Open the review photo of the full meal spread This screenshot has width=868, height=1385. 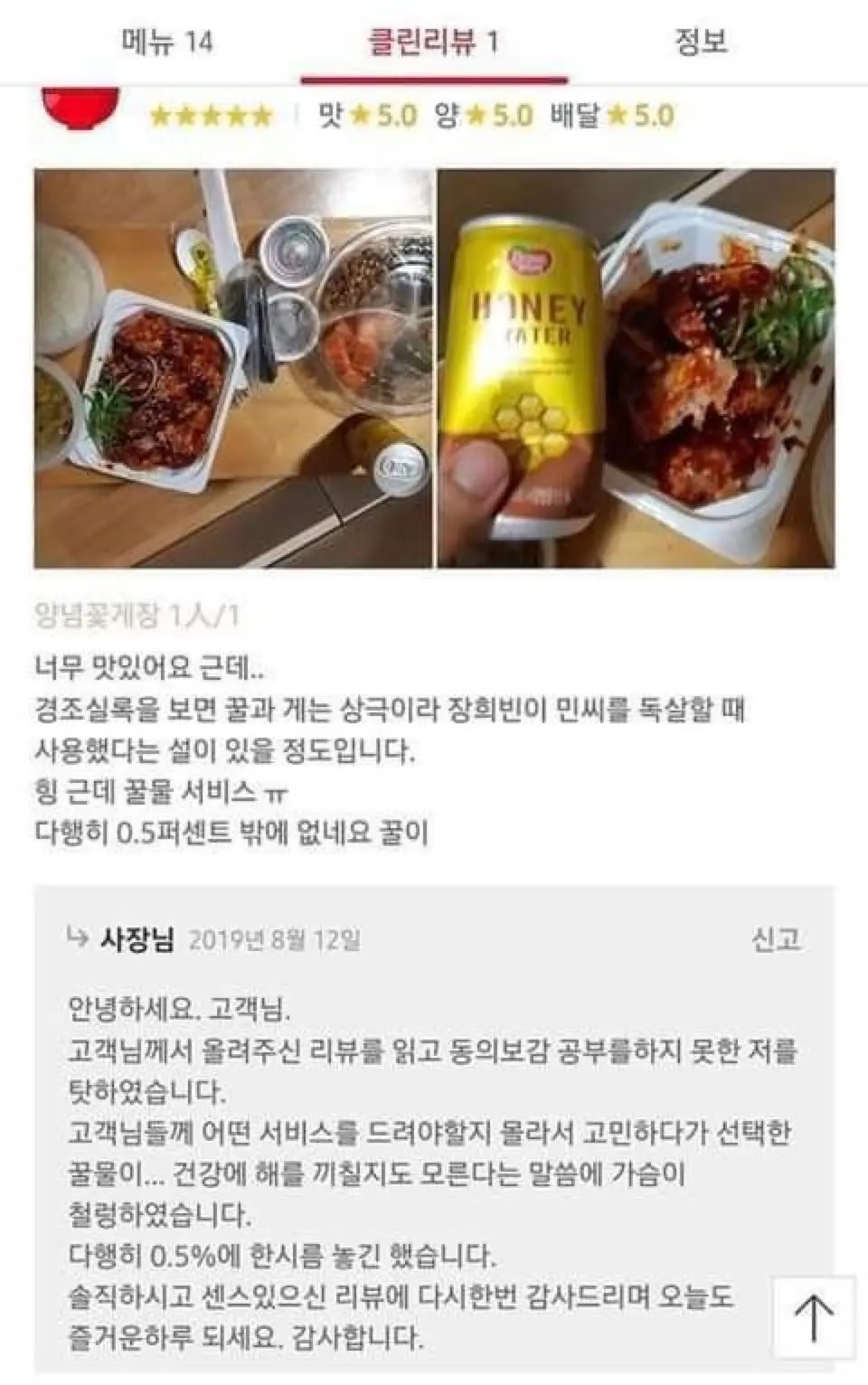click(233, 368)
